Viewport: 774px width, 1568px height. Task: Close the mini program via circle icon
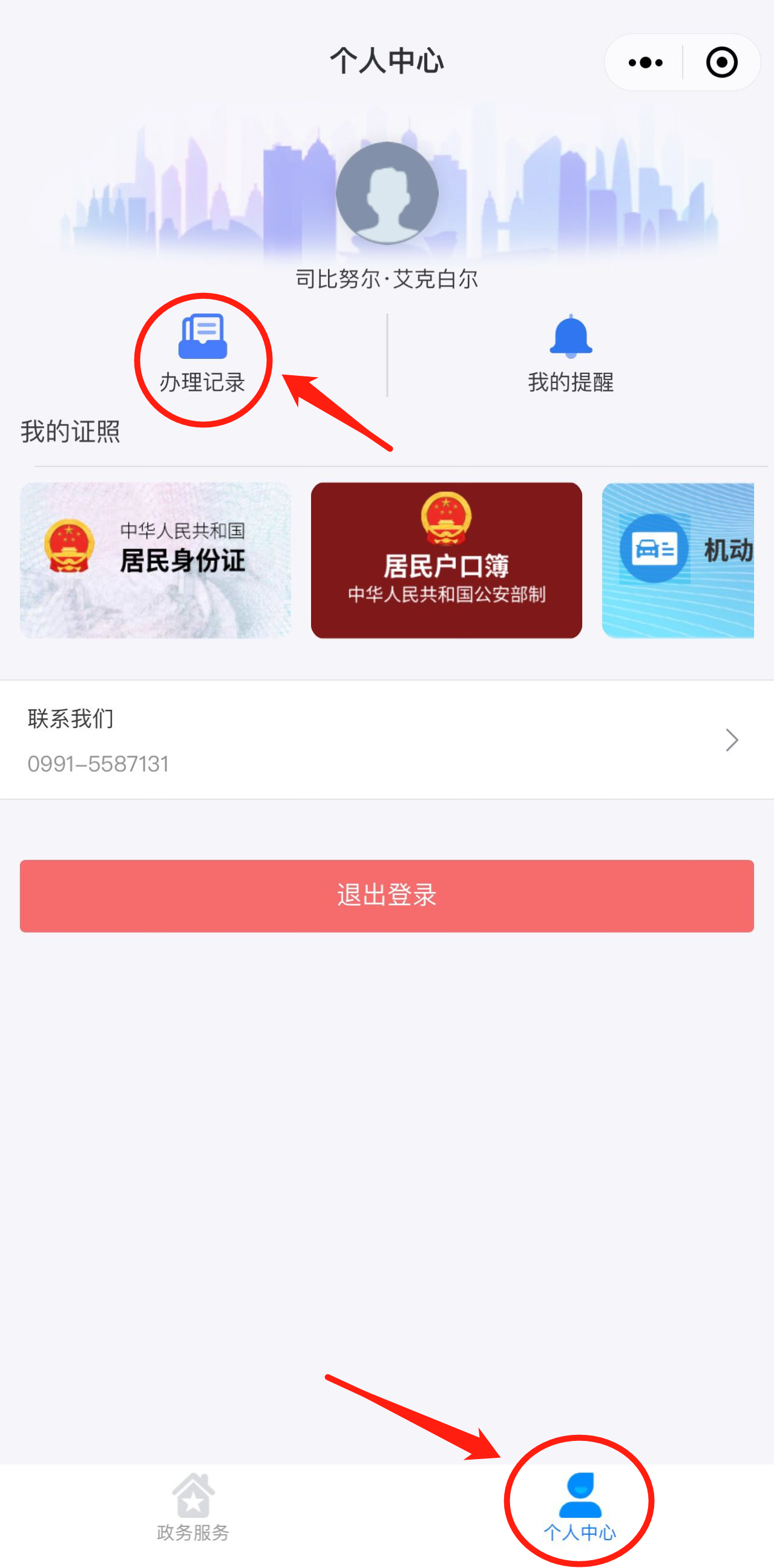coord(722,63)
